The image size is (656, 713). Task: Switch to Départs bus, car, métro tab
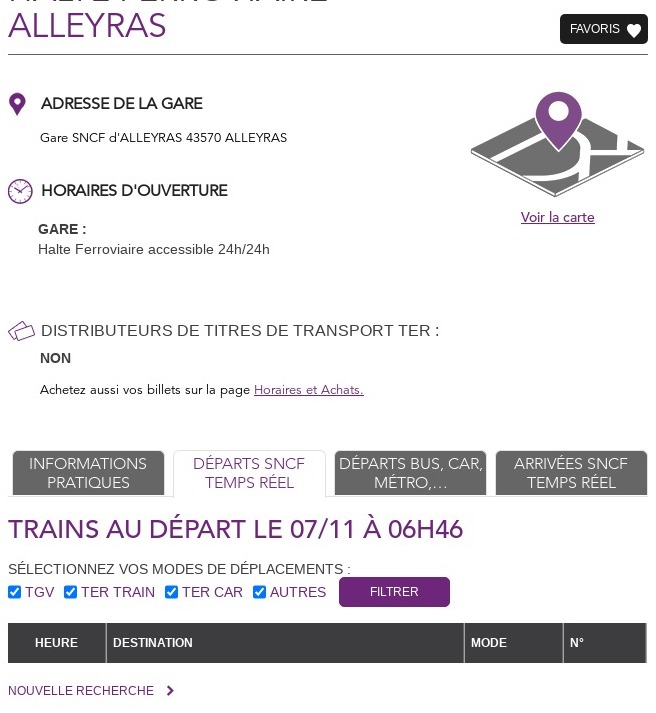tap(410, 473)
